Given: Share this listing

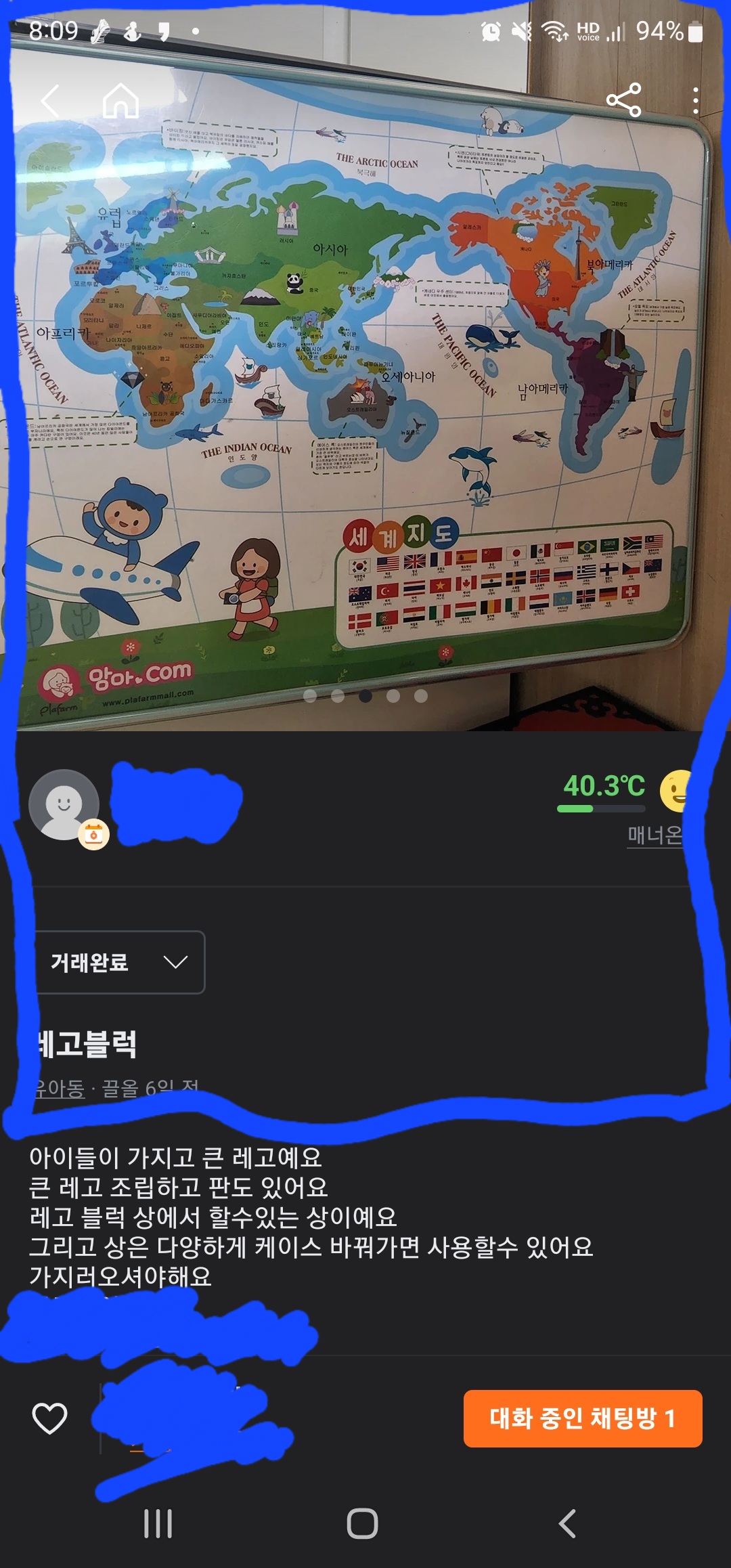Looking at the screenshot, I should 623,100.
